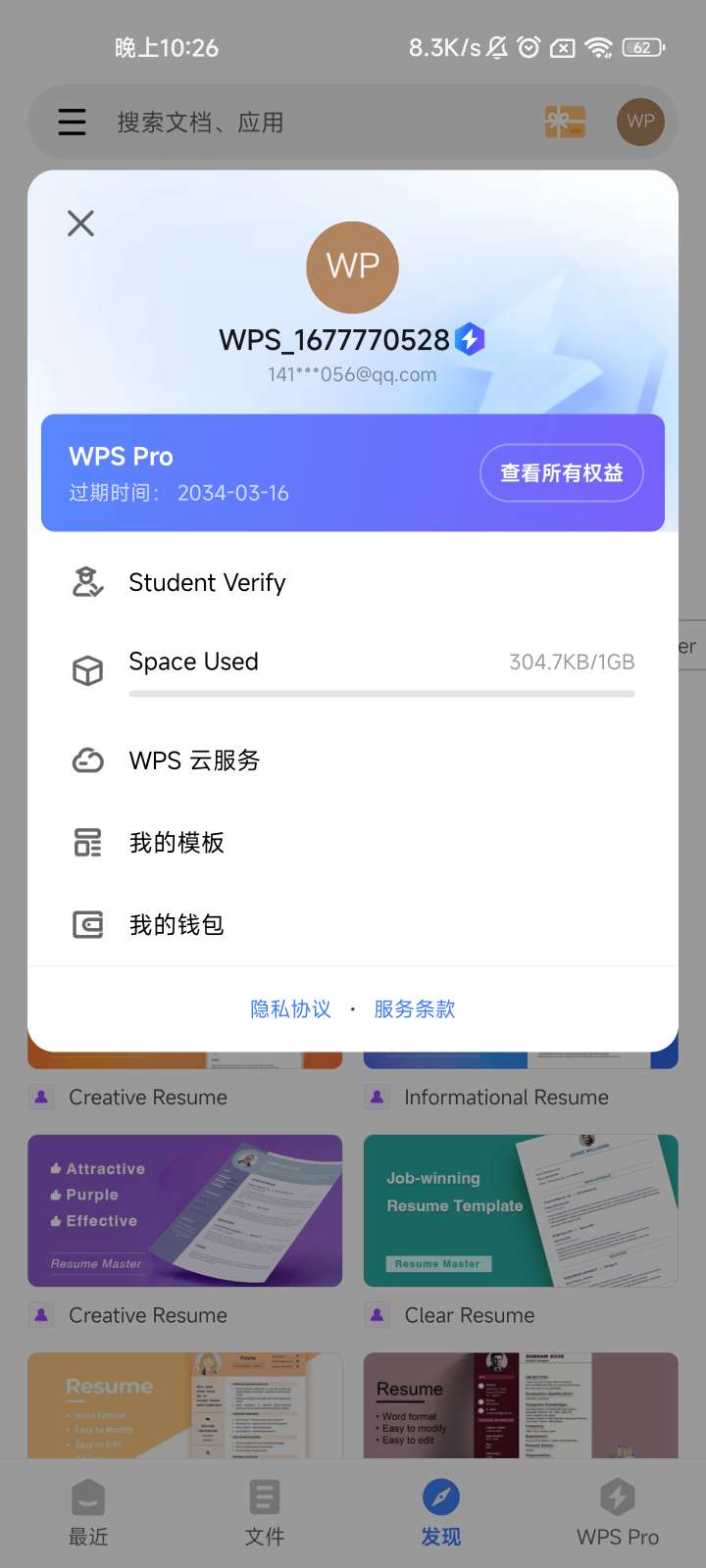Tap the WP profile avatar in the dialog
706x1568 pixels.
pyautogui.click(x=353, y=267)
